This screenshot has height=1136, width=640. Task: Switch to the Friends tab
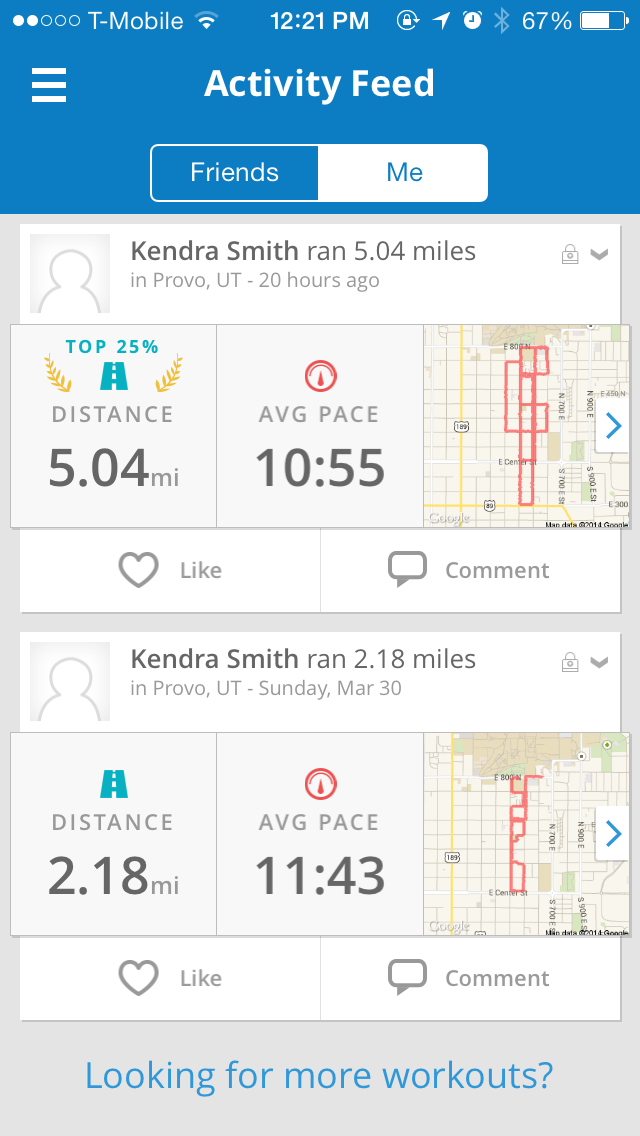pyautogui.click(x=235, y=172)
